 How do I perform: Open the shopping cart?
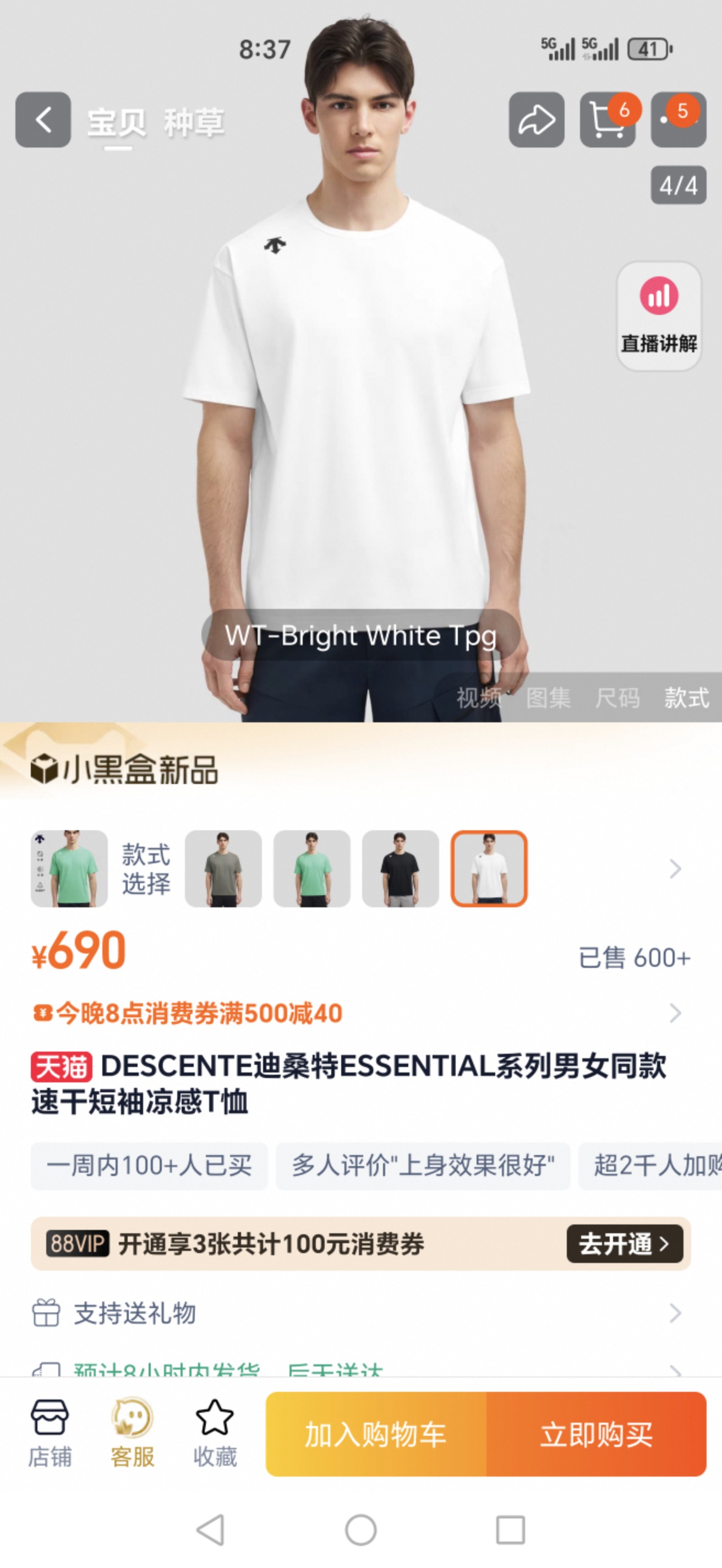(x=608, y=120)
